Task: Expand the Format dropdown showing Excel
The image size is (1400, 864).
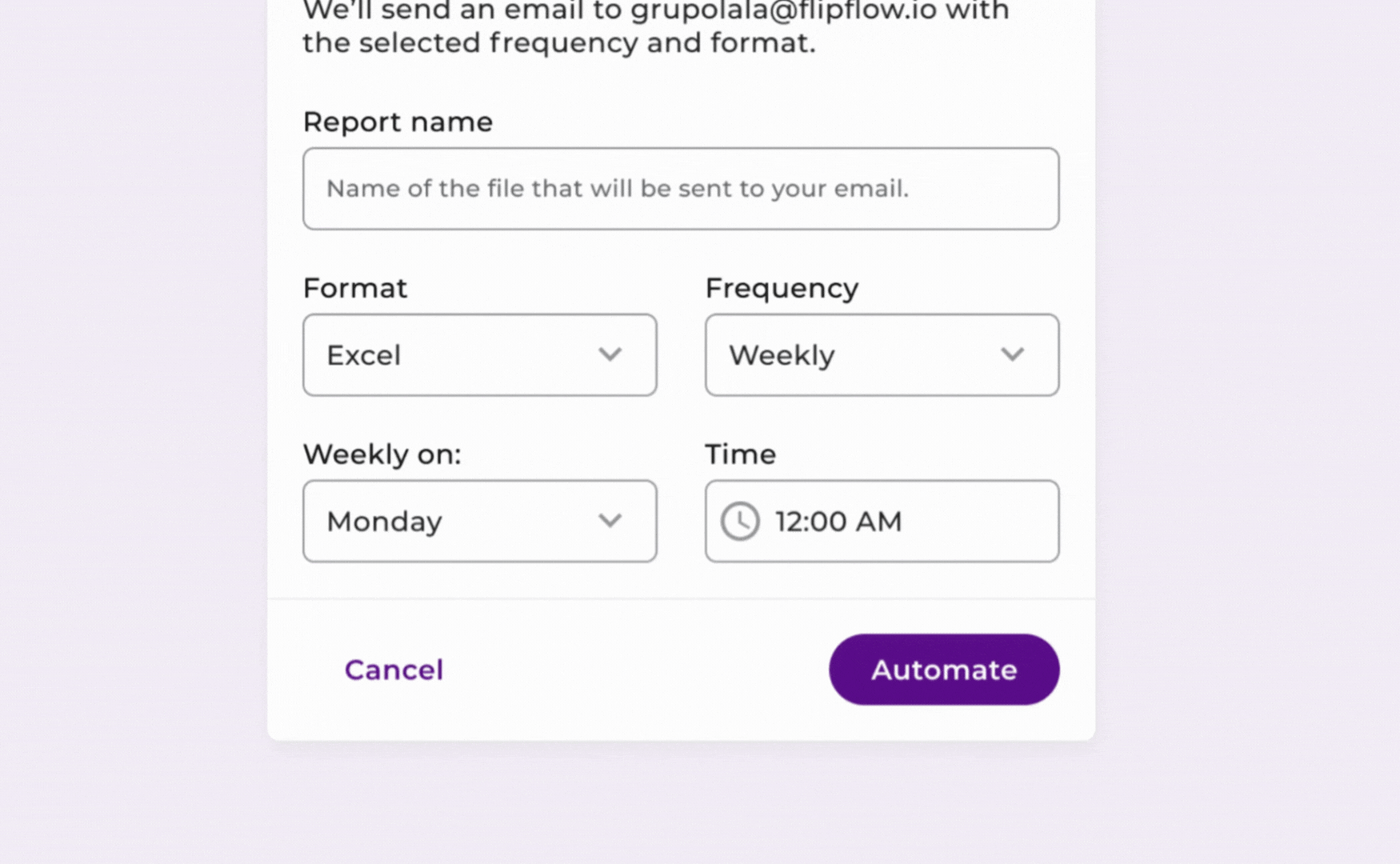Action: (x=479, y=355)
